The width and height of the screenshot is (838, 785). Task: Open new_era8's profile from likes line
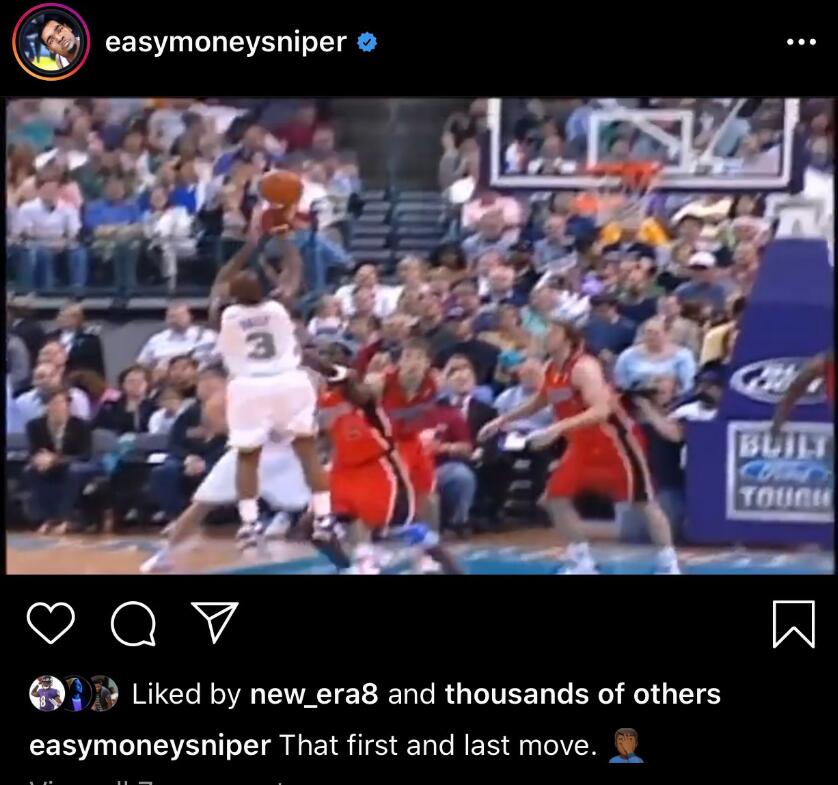313,694
